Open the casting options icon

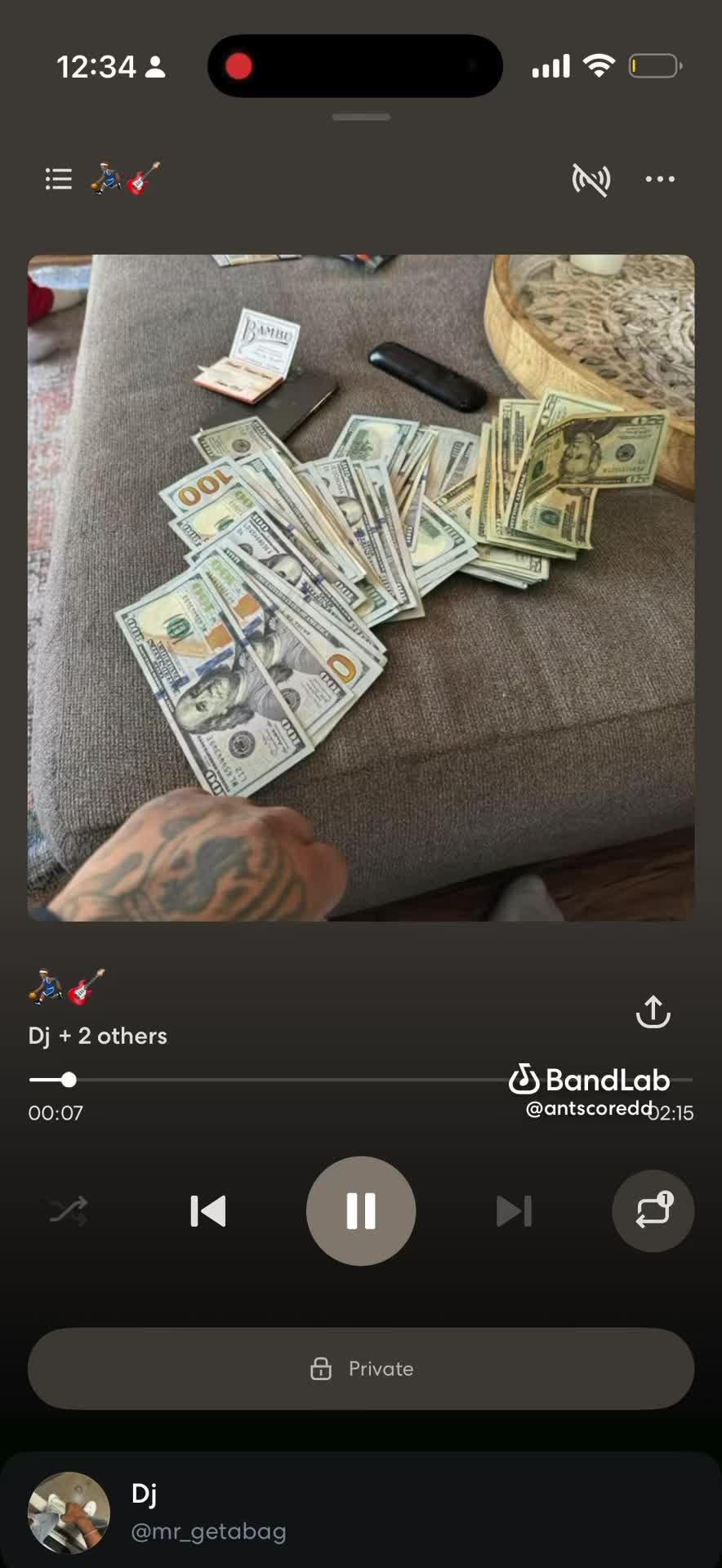point(591,179)
